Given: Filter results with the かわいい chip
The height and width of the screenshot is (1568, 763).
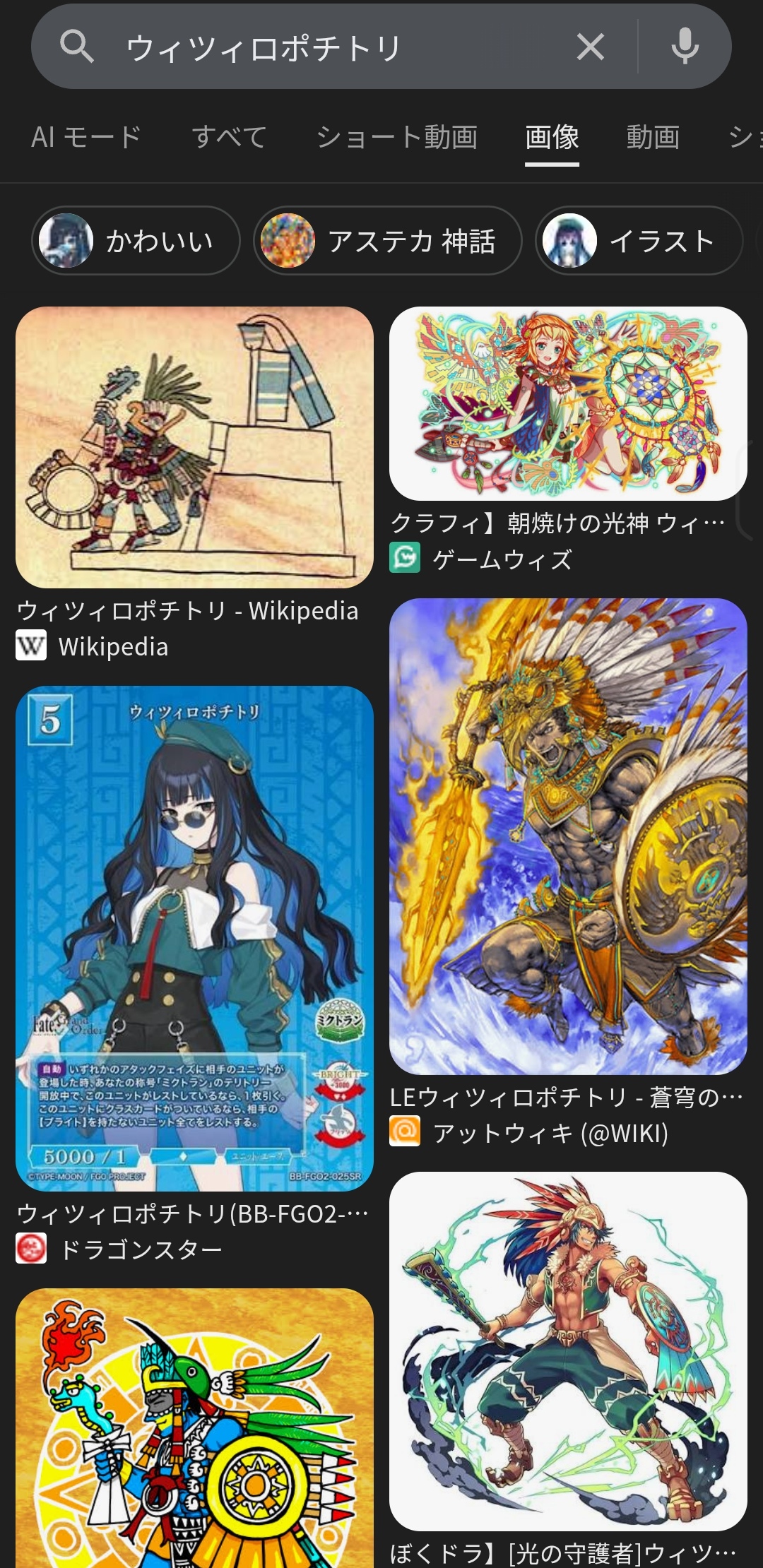Looking at the screenshot, I should 136,241.
